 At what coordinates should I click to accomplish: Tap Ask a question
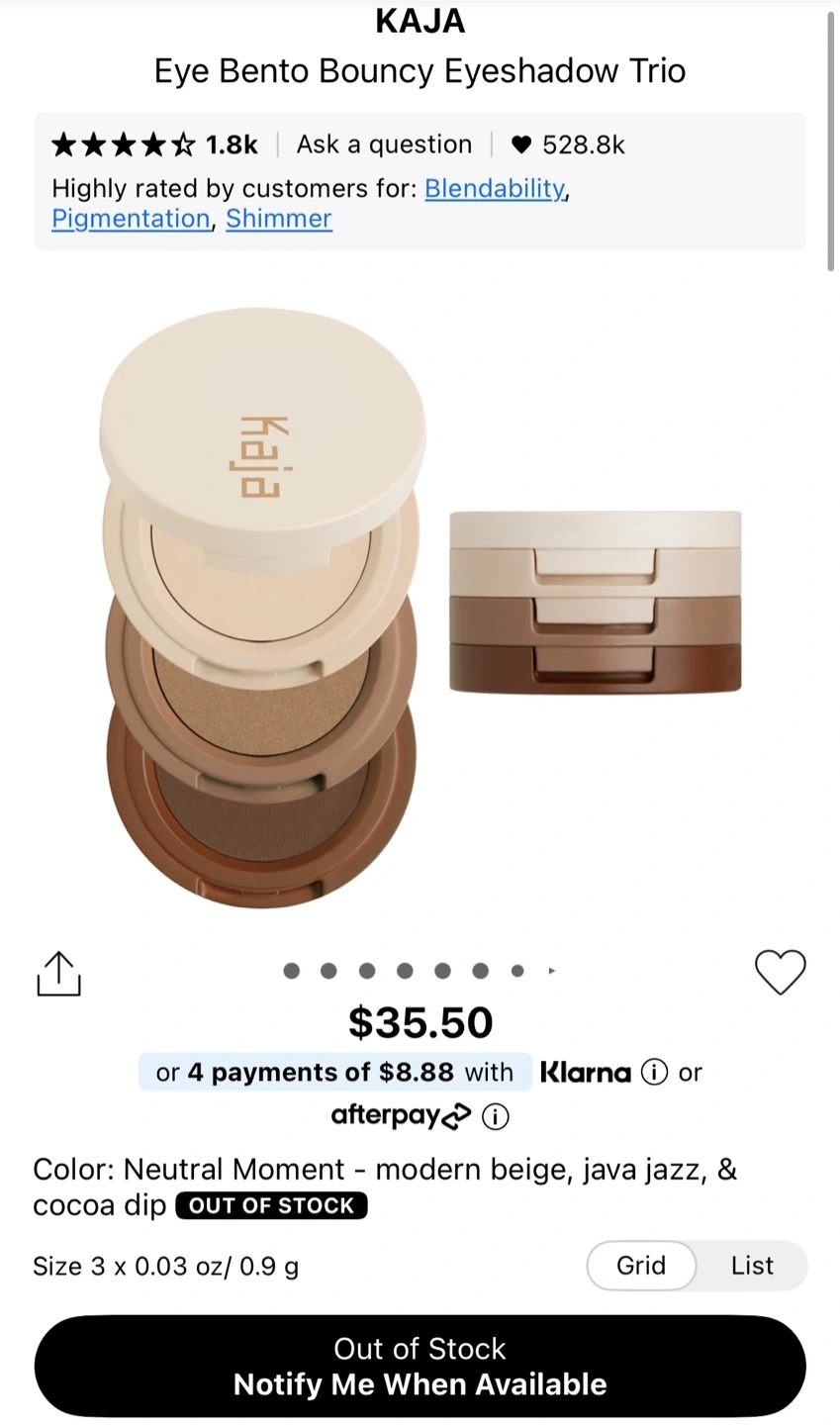point(384,144)
